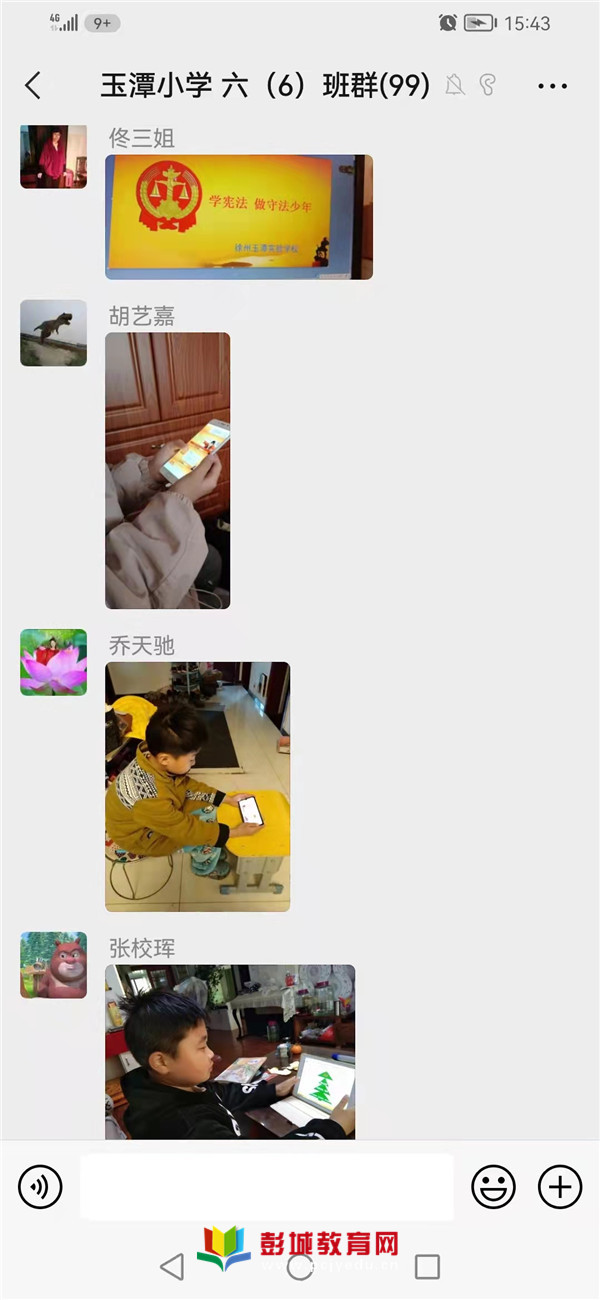Screen dimensions: 600x1300
Task: Open 佟三姐's profile avatar
Action: click(x=53, y=156)
